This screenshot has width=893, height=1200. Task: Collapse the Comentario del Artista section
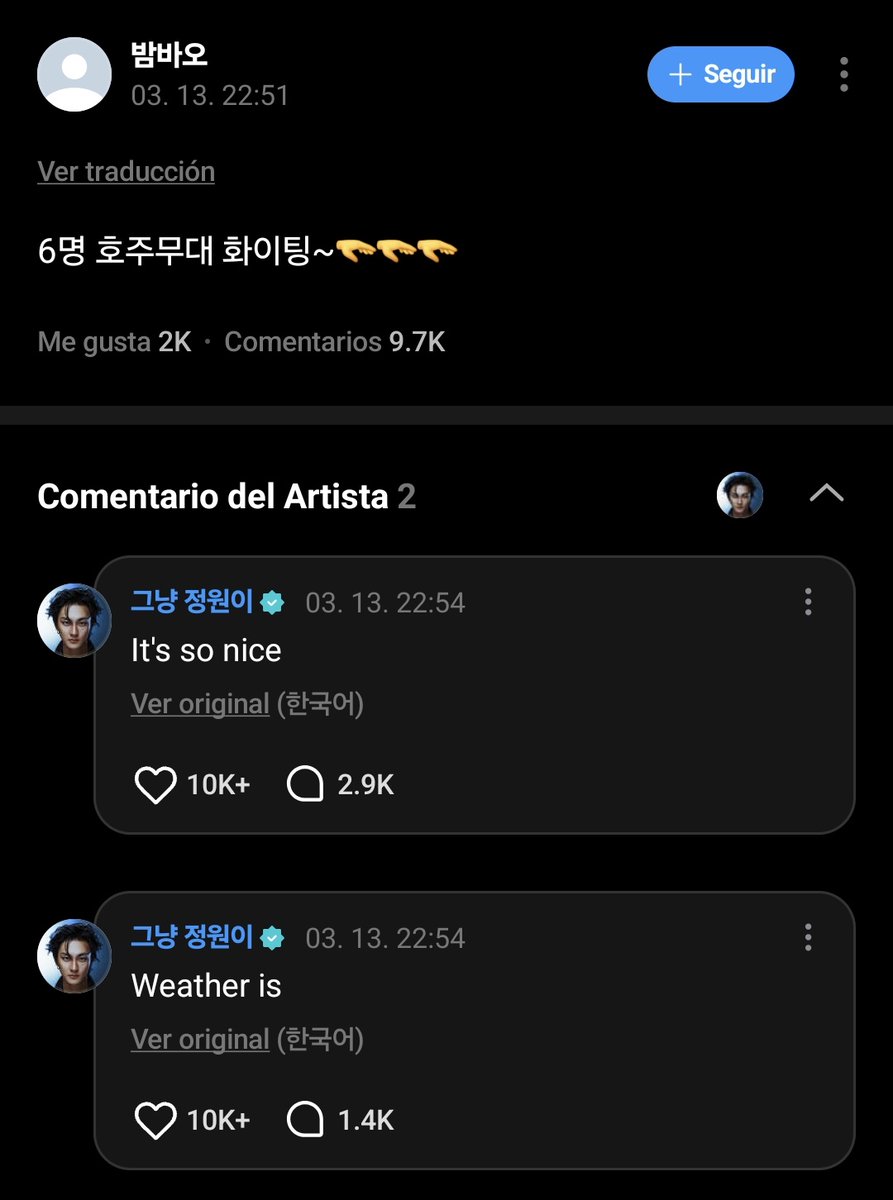(x=826, y=494)
